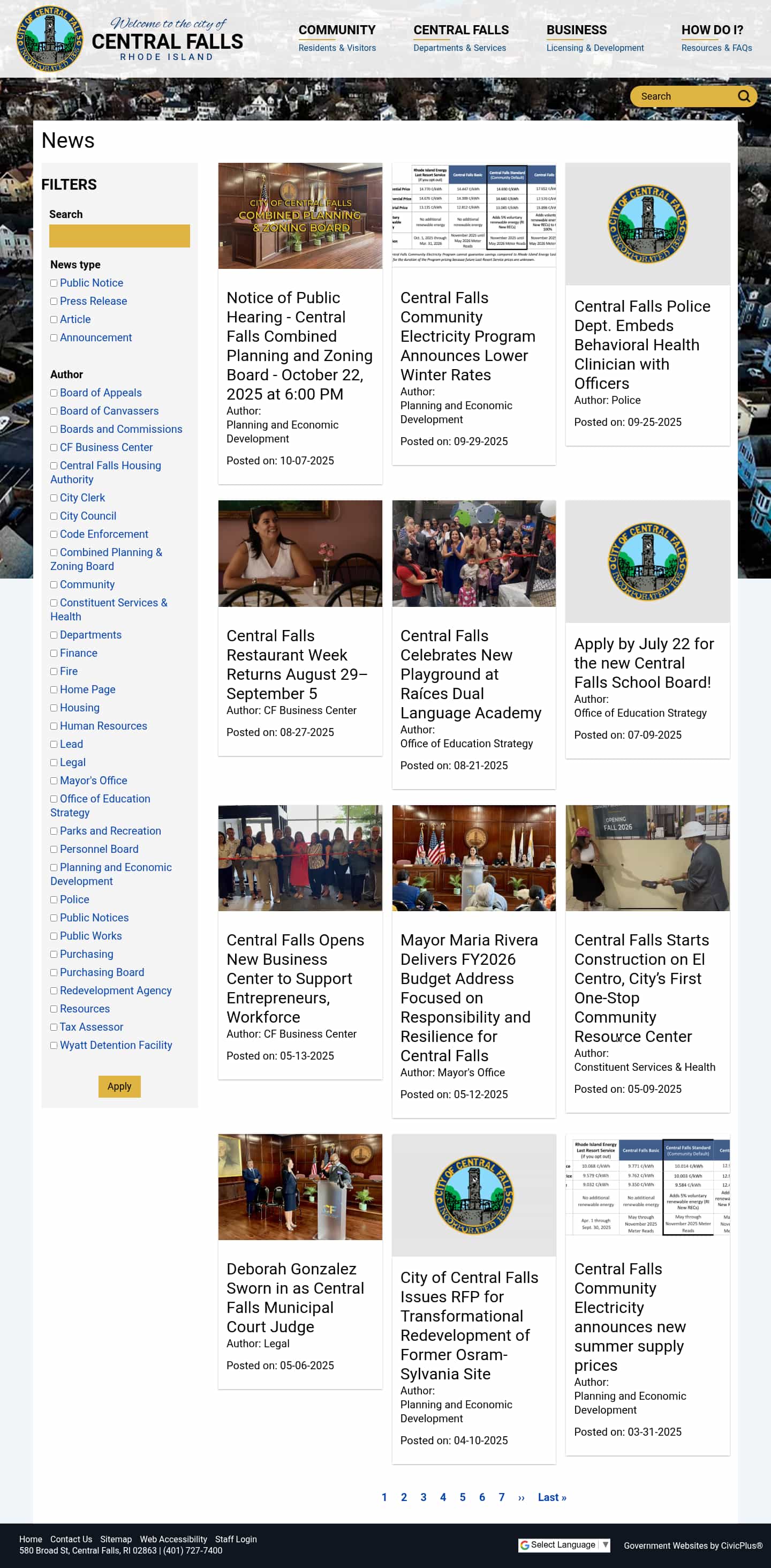The height and width of the screenshot is (1568, 771).
Task: Check the Public Notice news type
Action: tap(54, 283)
